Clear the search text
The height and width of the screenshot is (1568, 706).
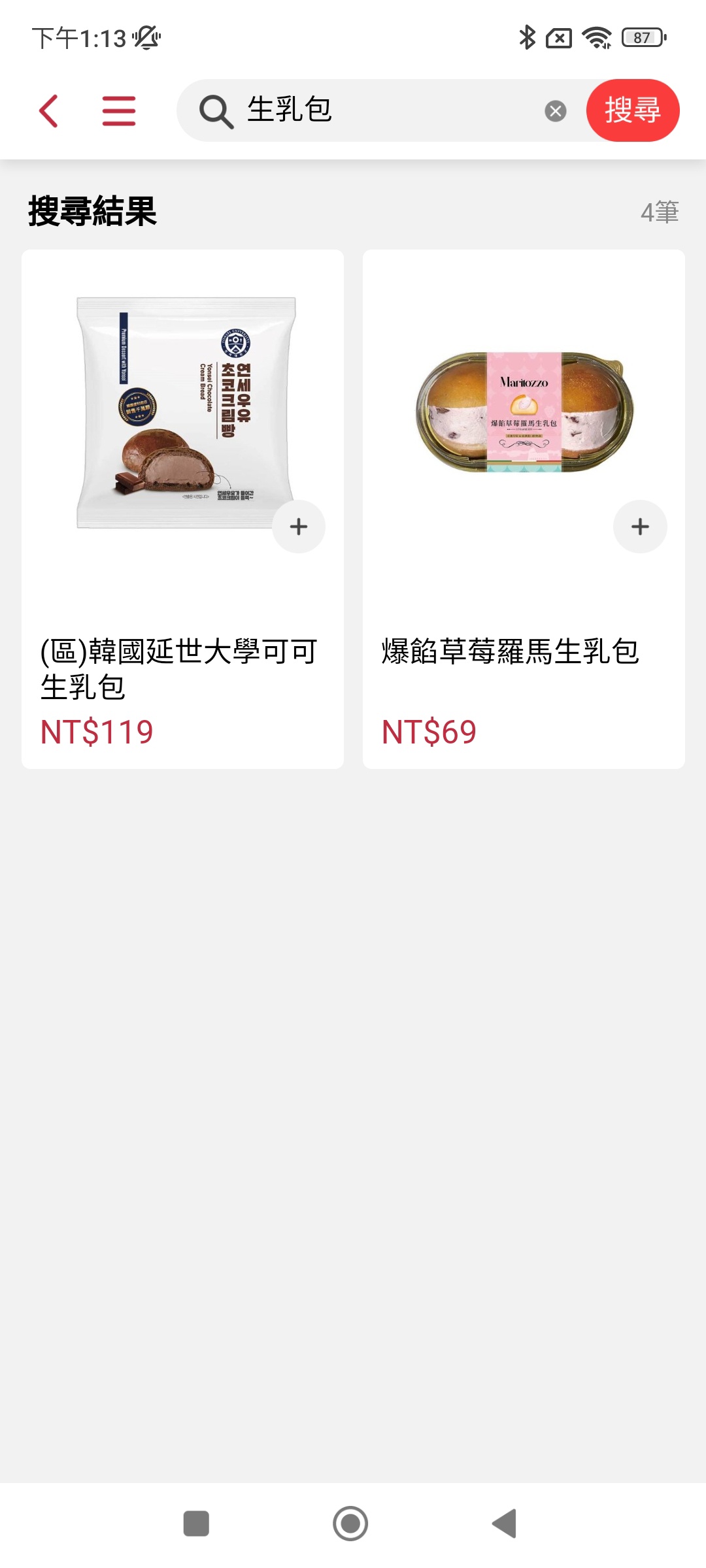click(555, 111)
